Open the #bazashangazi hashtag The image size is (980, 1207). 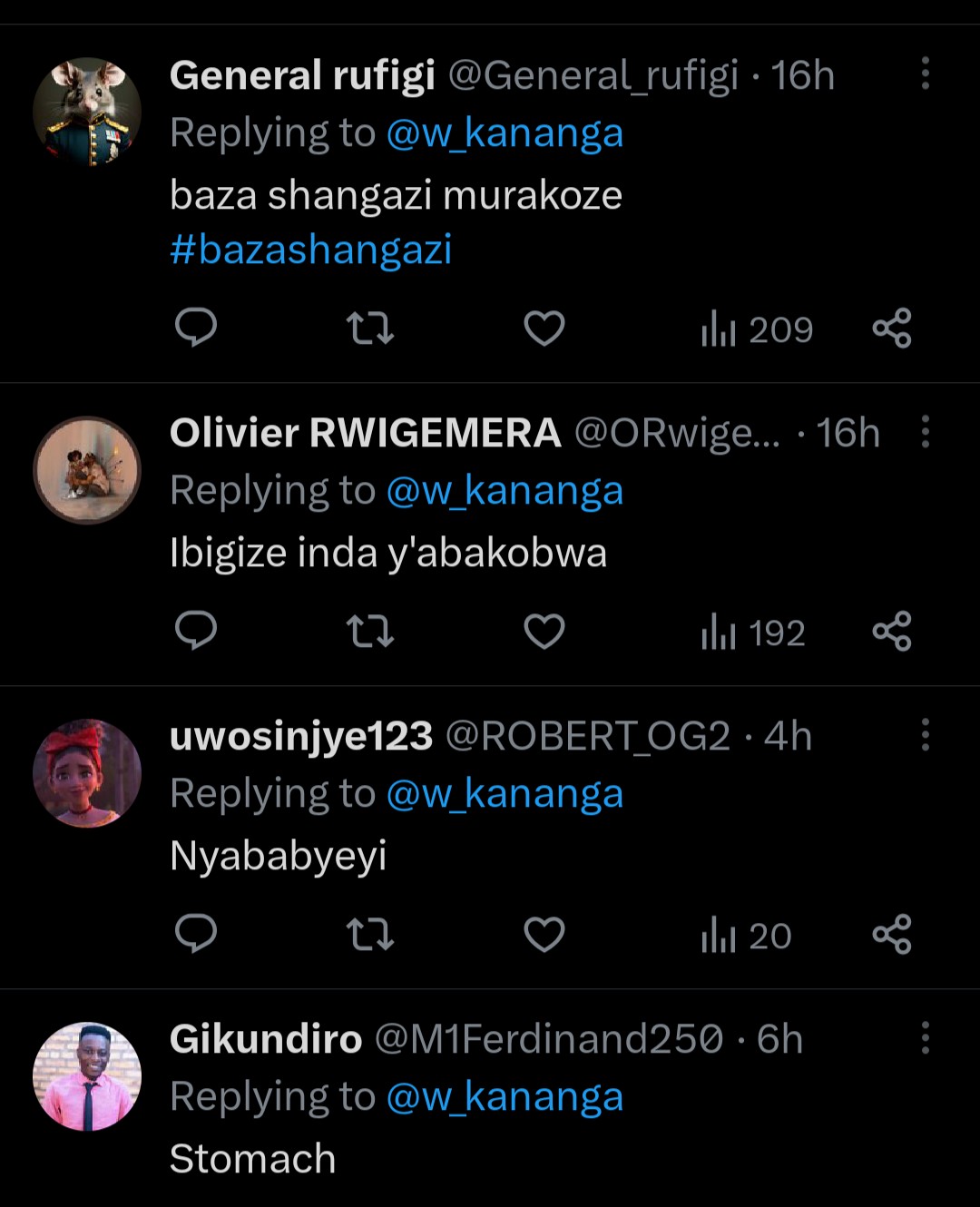[x=310, y=250]
